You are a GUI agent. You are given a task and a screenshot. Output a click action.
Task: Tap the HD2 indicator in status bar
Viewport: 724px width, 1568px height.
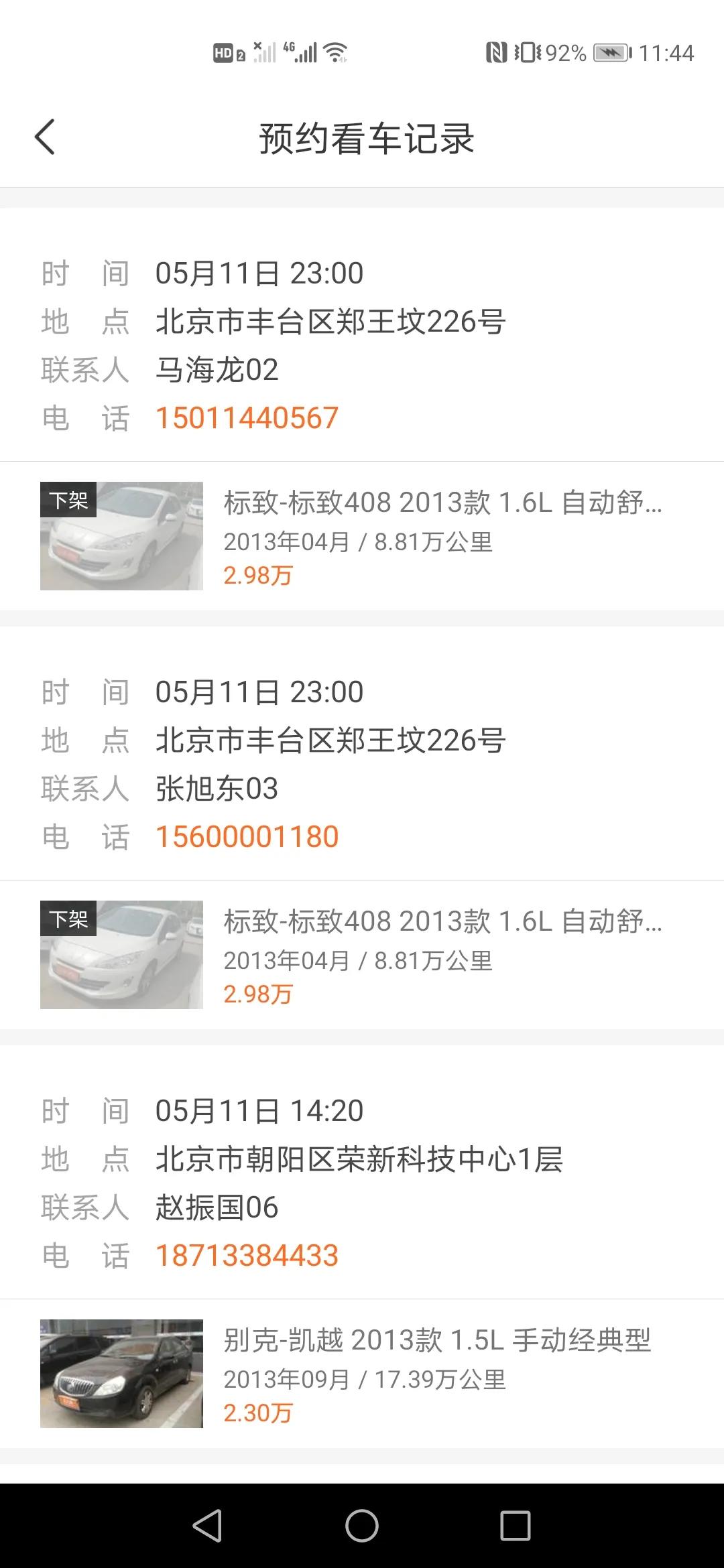pyautogui.click(x=227, y=52)
